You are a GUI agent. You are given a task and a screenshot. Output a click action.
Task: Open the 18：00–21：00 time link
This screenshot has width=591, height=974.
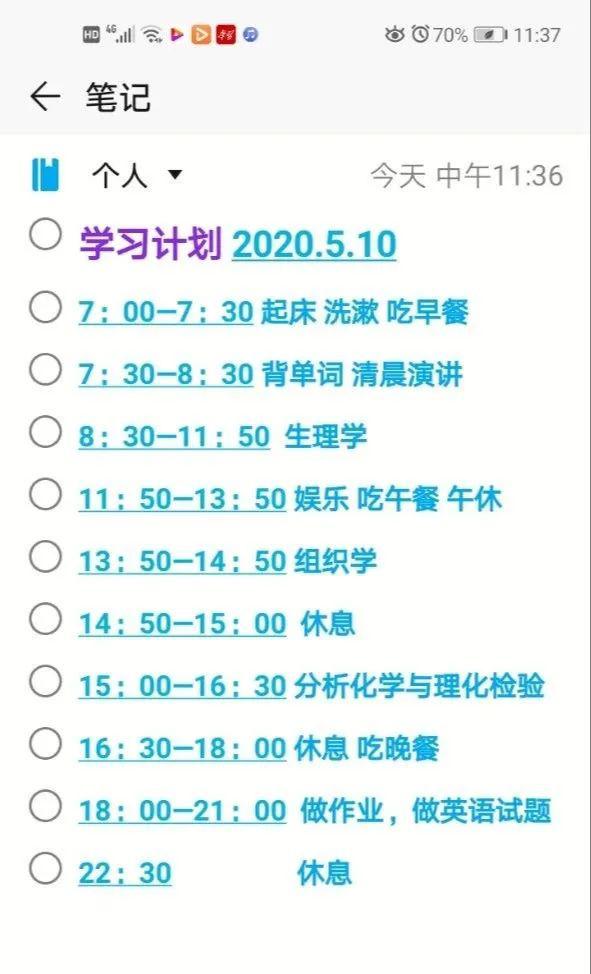click(182, 811)
